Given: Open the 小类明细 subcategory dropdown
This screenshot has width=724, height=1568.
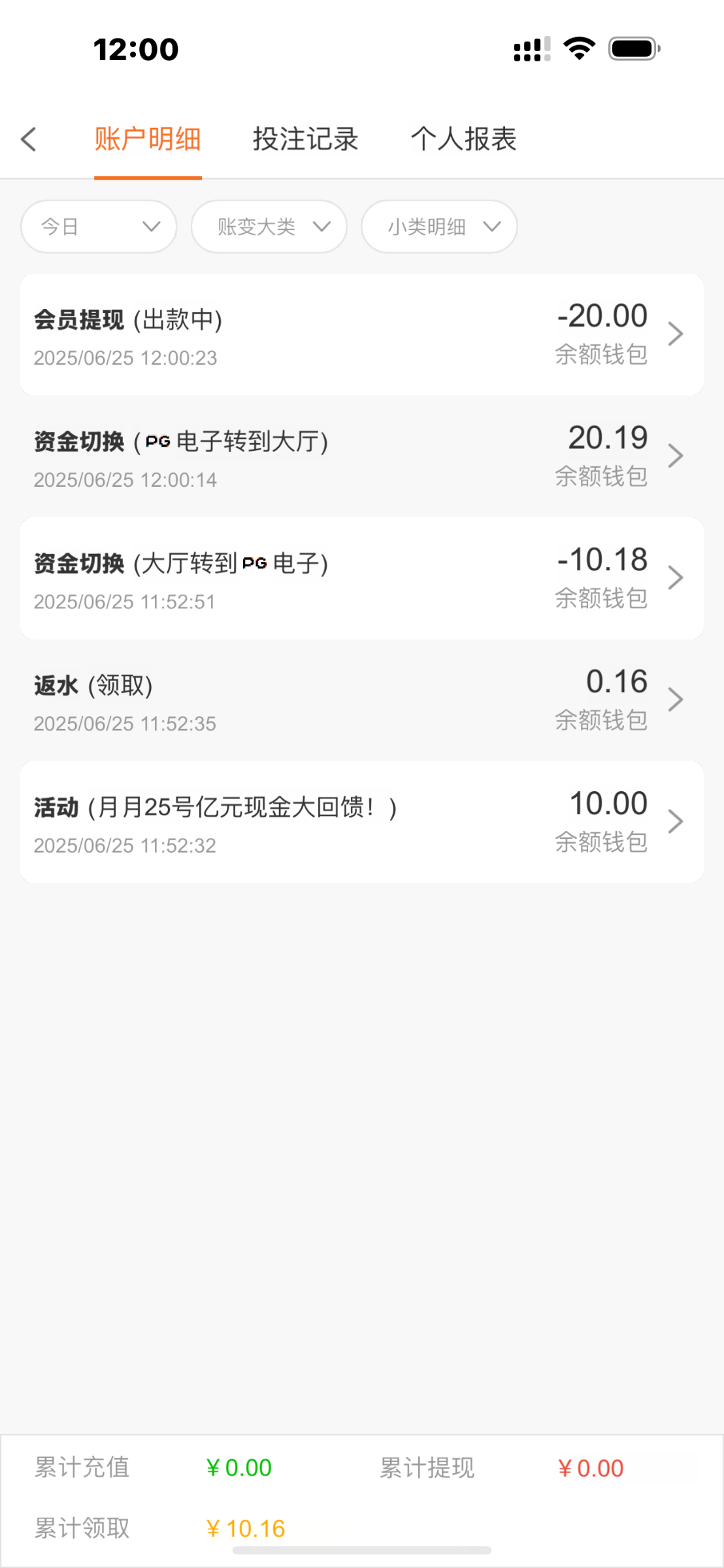Looking at the screenshot, I should click(438, 227).
